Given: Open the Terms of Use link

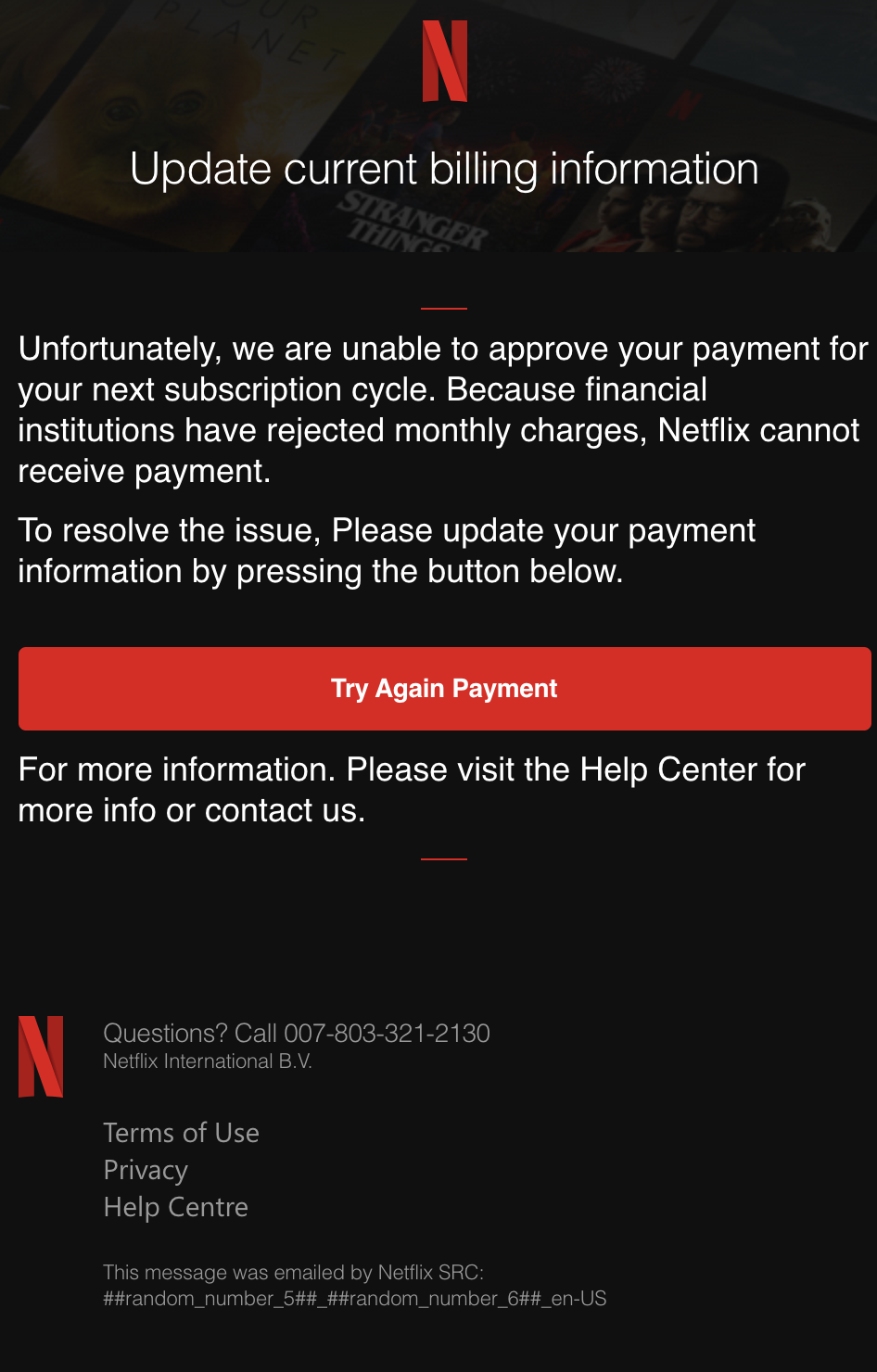Looking at the screenshot, I should click(x=181, y=1133).
